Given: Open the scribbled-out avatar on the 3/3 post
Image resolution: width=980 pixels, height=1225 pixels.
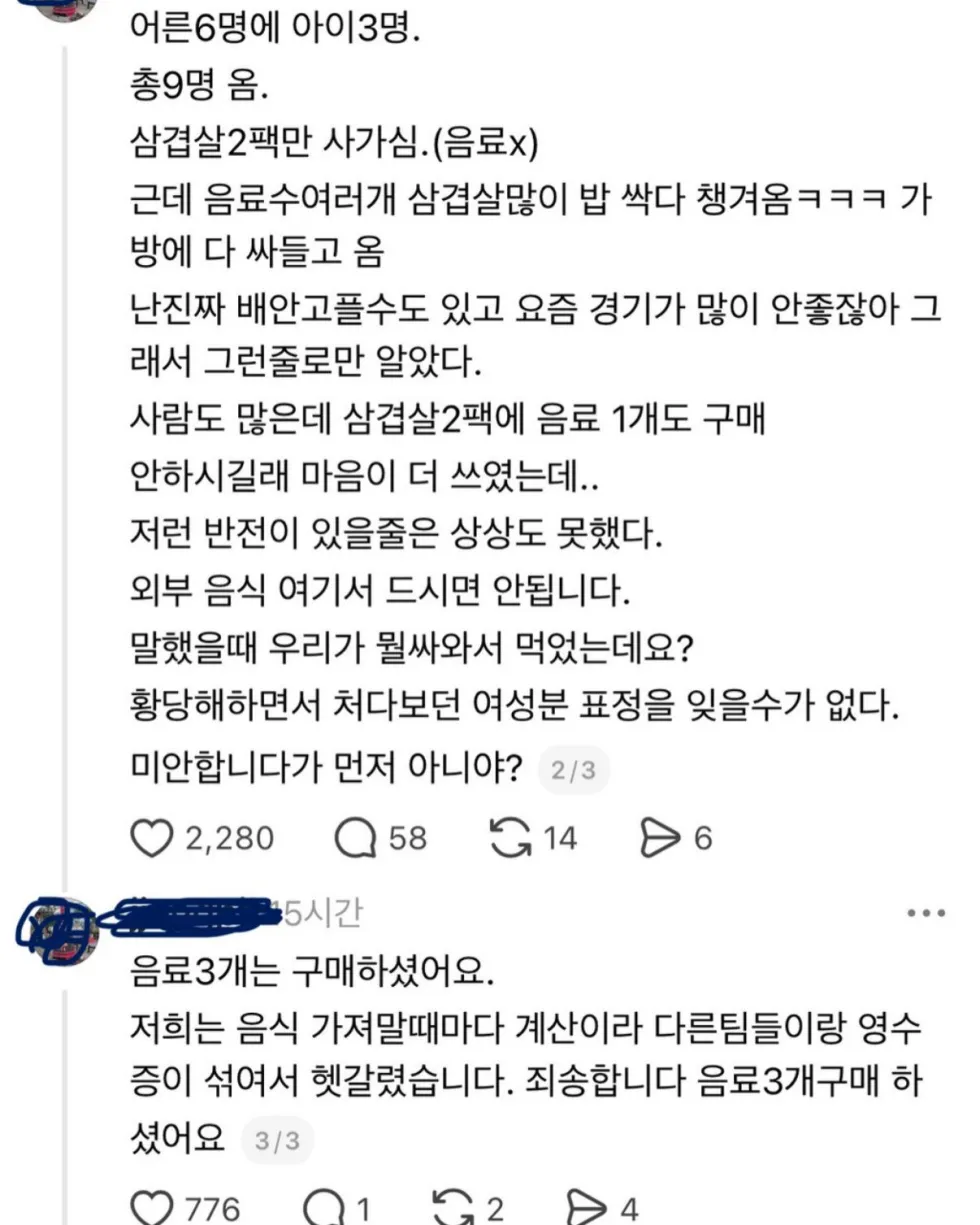Looking at the screenshot, I should tap(62, 930).
